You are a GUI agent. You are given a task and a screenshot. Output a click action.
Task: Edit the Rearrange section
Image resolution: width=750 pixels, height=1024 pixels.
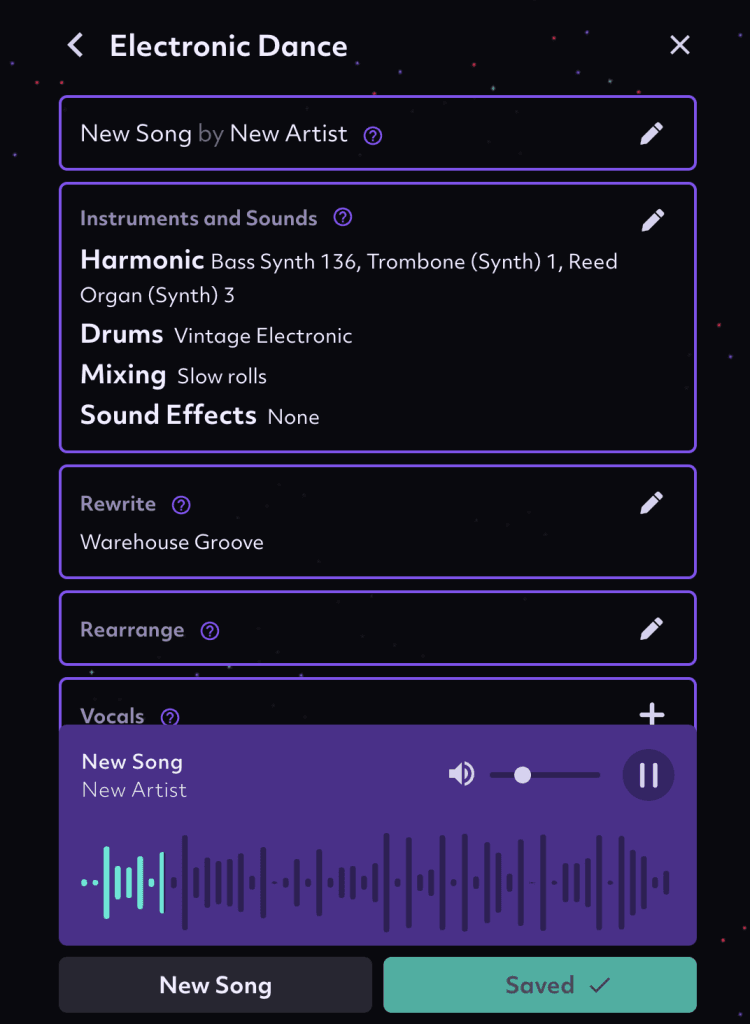point(652,628)
